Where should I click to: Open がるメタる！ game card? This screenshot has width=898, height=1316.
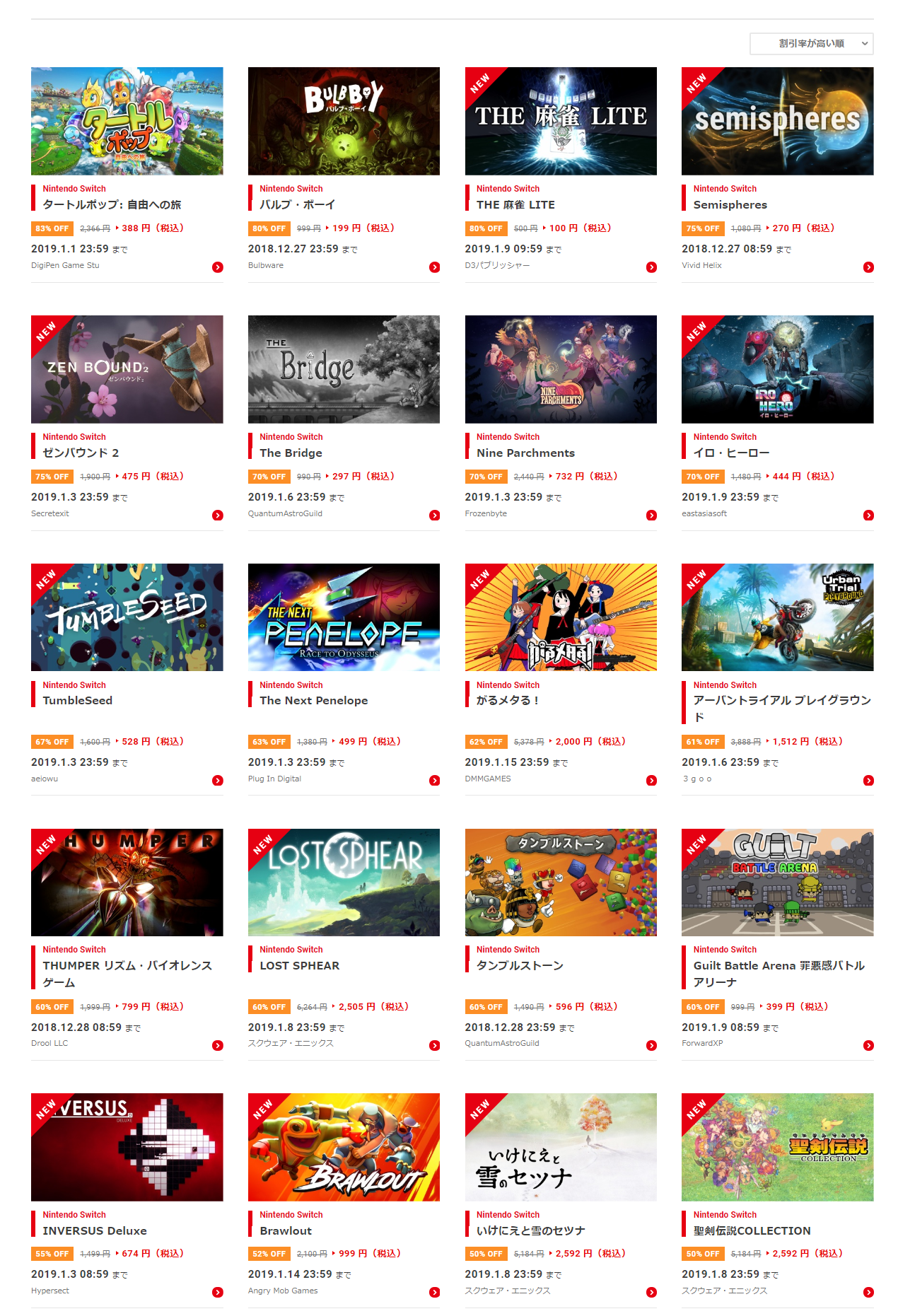coord(561,617)
